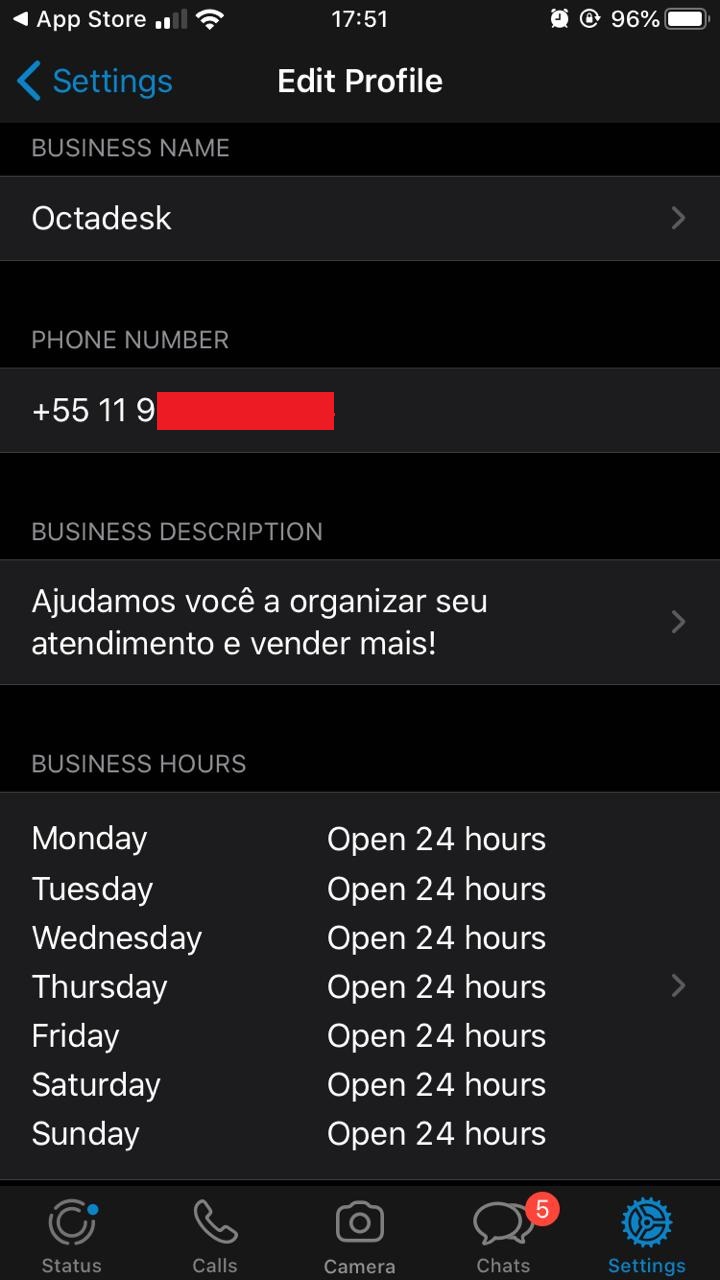Open the Status tab icon
The height and width of the screenshot is (1280, 720).
point(71,1222)
